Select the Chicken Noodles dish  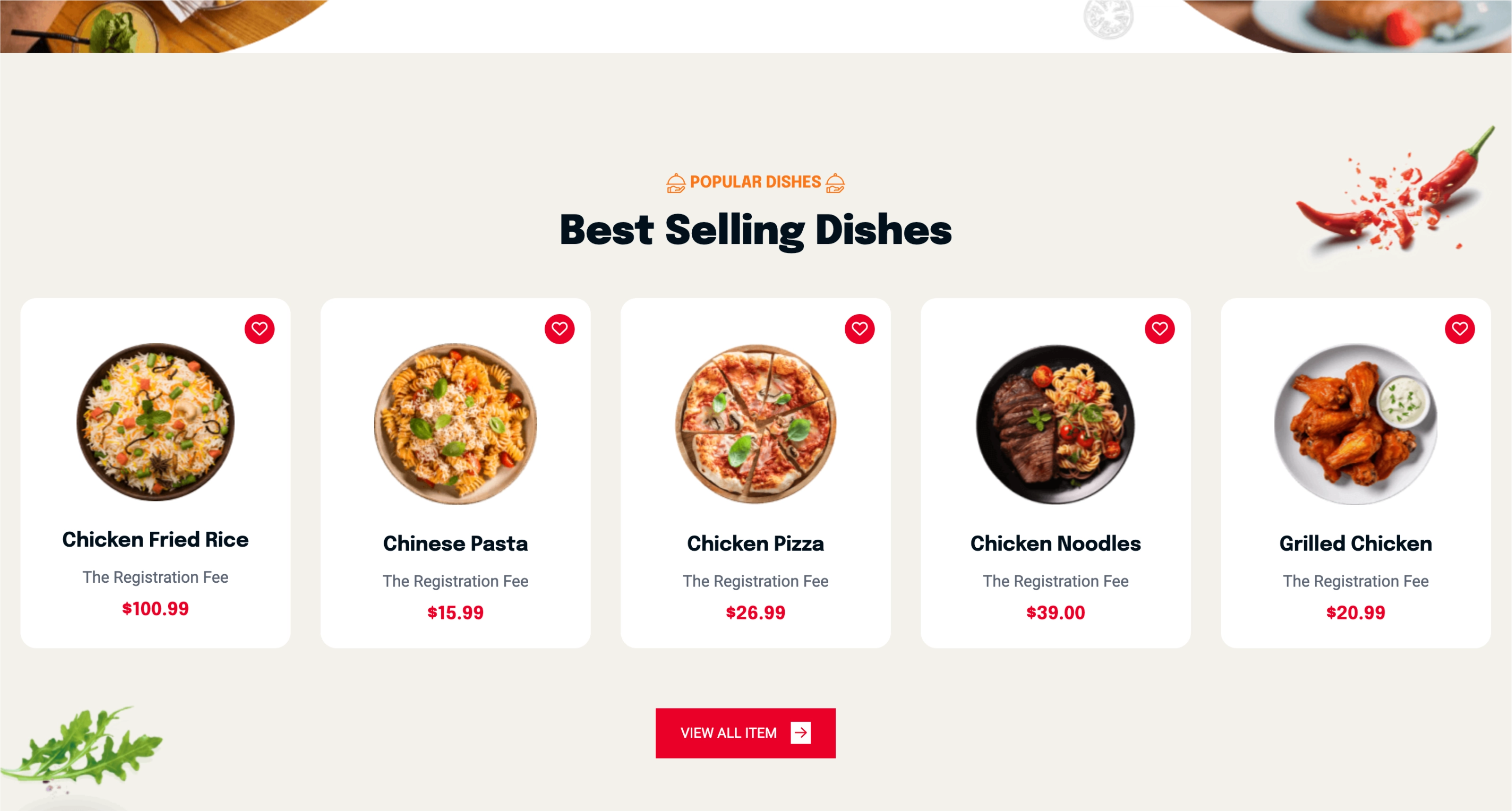tap(1056, 543)
